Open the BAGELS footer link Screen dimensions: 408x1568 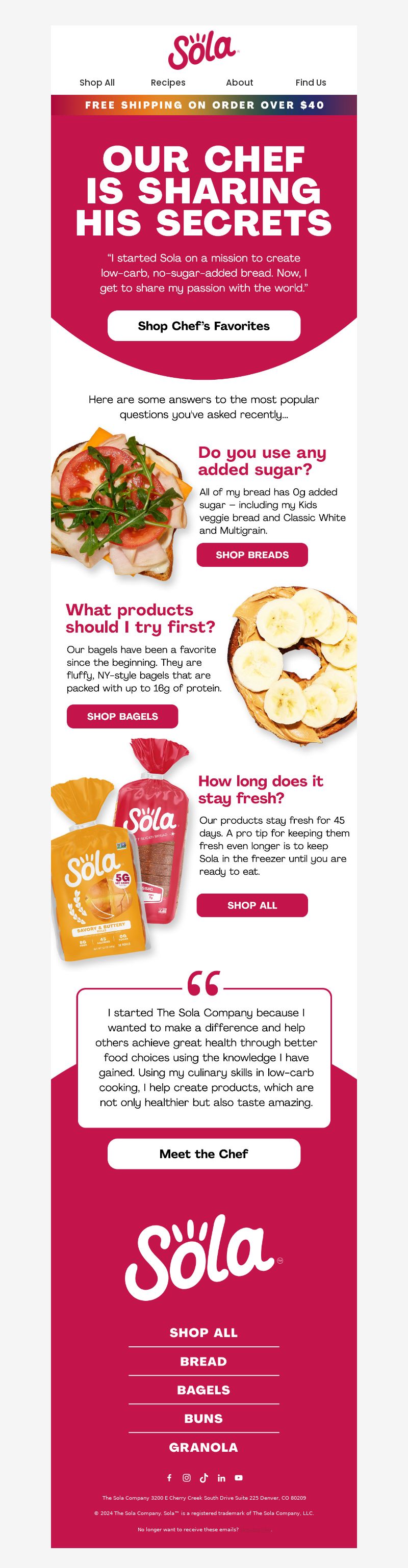tap(203, 1390)
